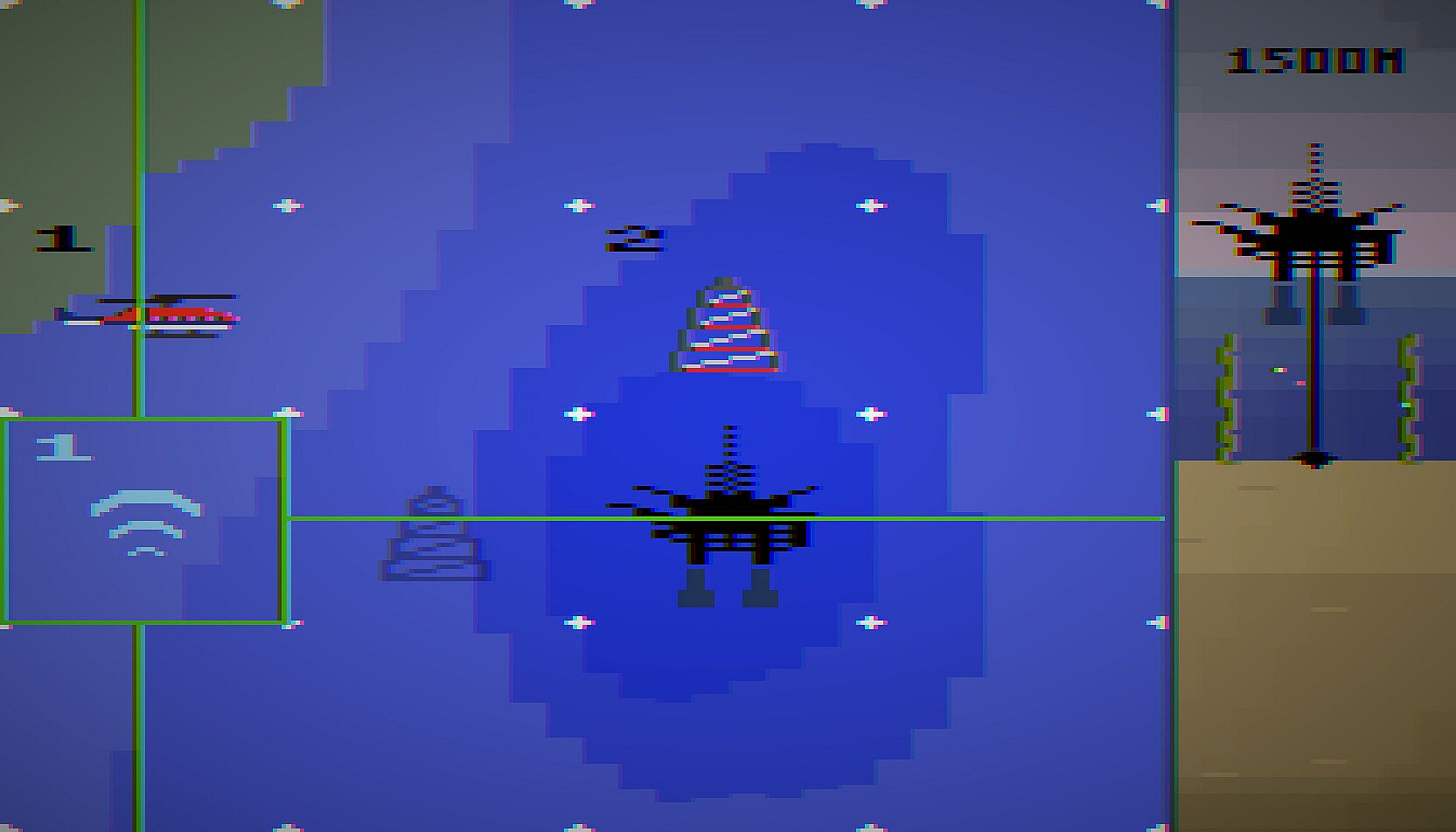Select the faded buoy left of the rig
1456x832 pixels.
pos(435,536)
